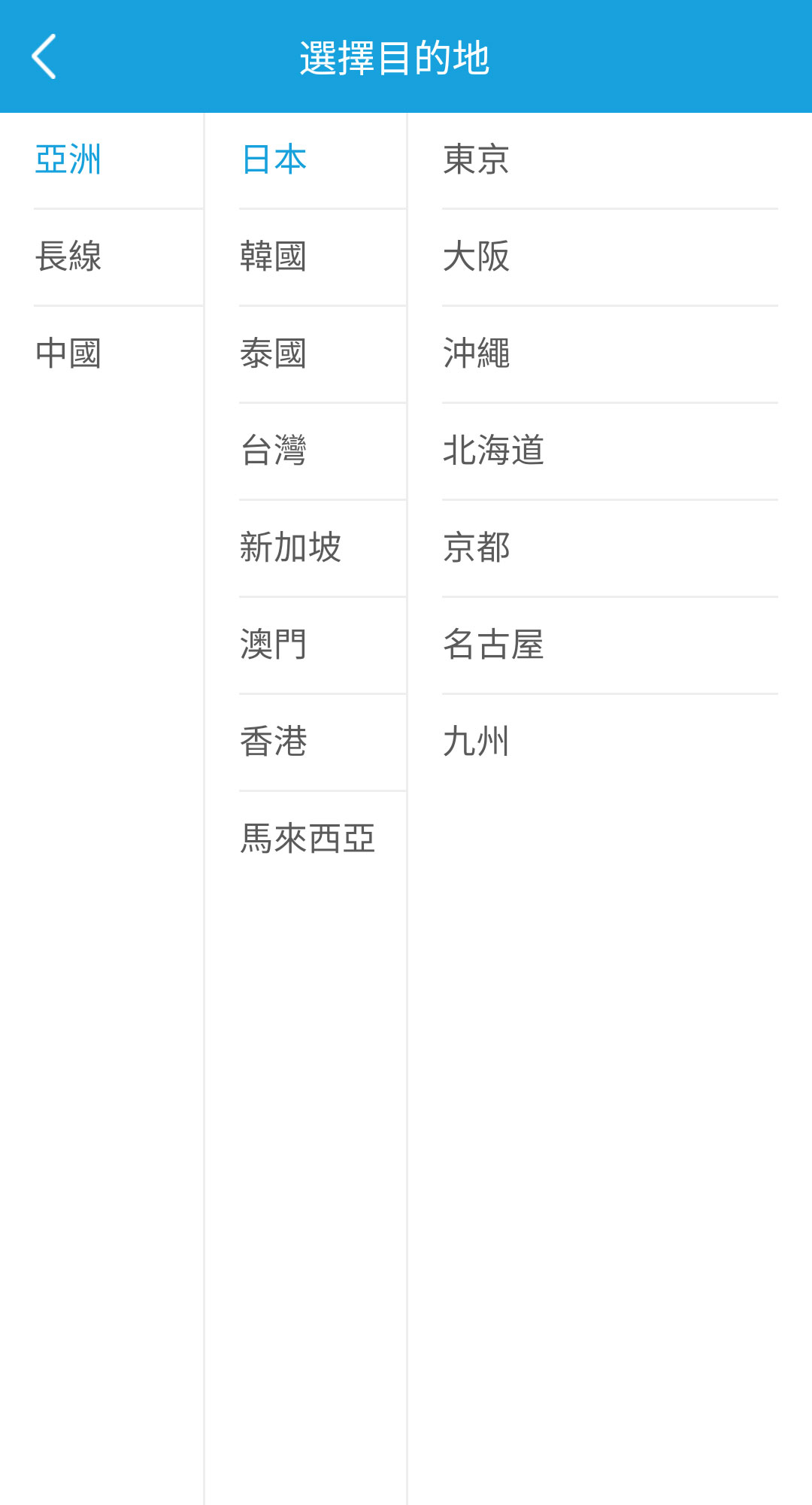Pick 沖繩 as the destination
This screenshot has width=812, height=1505.
477,353
